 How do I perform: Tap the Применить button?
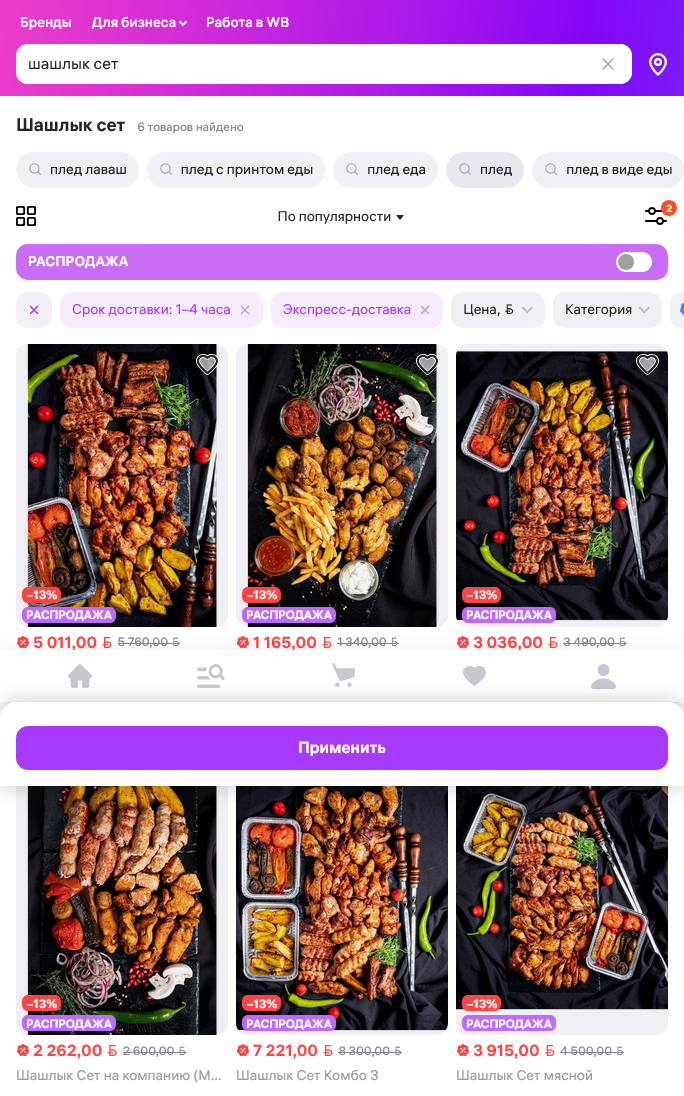(342, 748)
